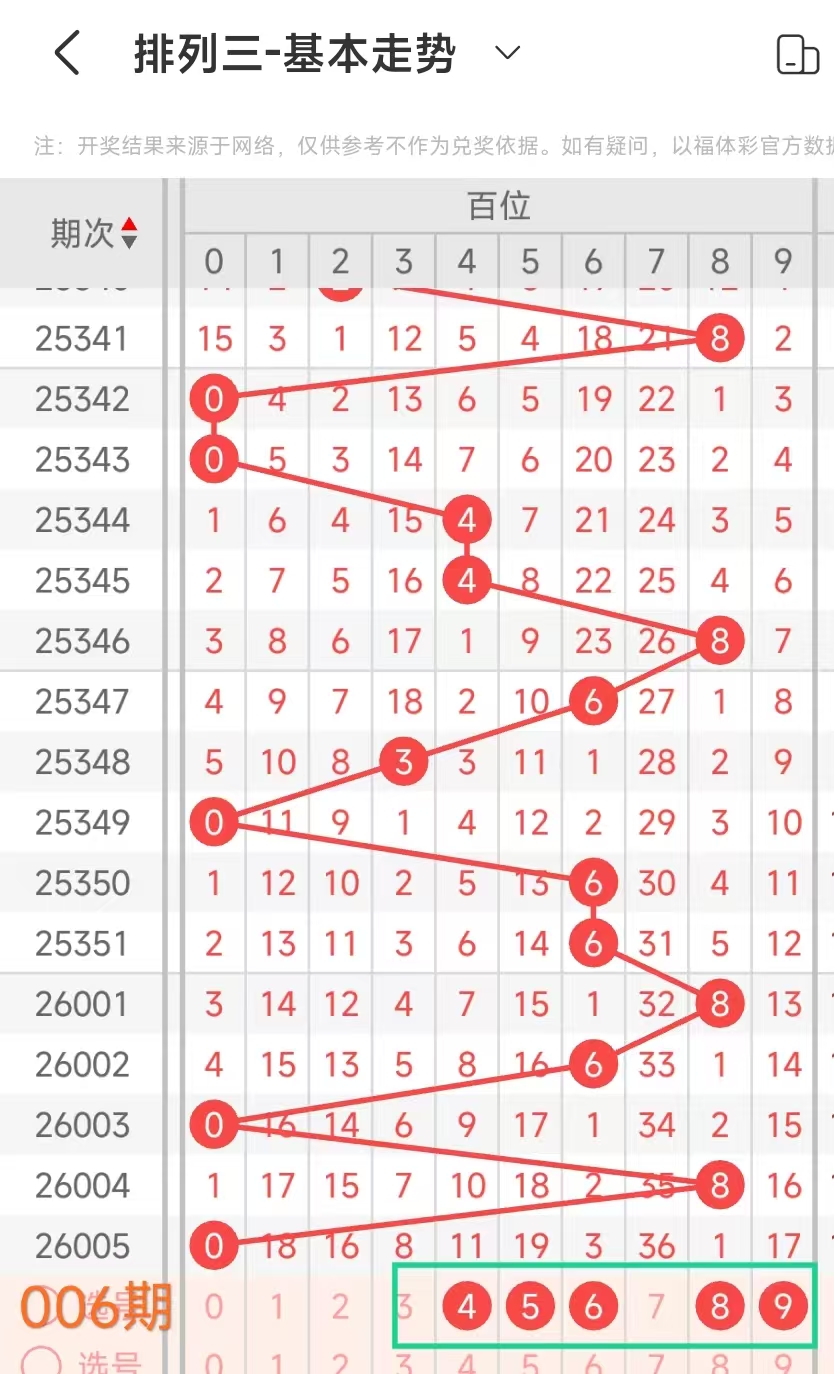Deselect number 9 in the first pick row
Image resolution: width=834 pixels, height=1374 pixels.
pyautogui.click(x=783, y=1306)
